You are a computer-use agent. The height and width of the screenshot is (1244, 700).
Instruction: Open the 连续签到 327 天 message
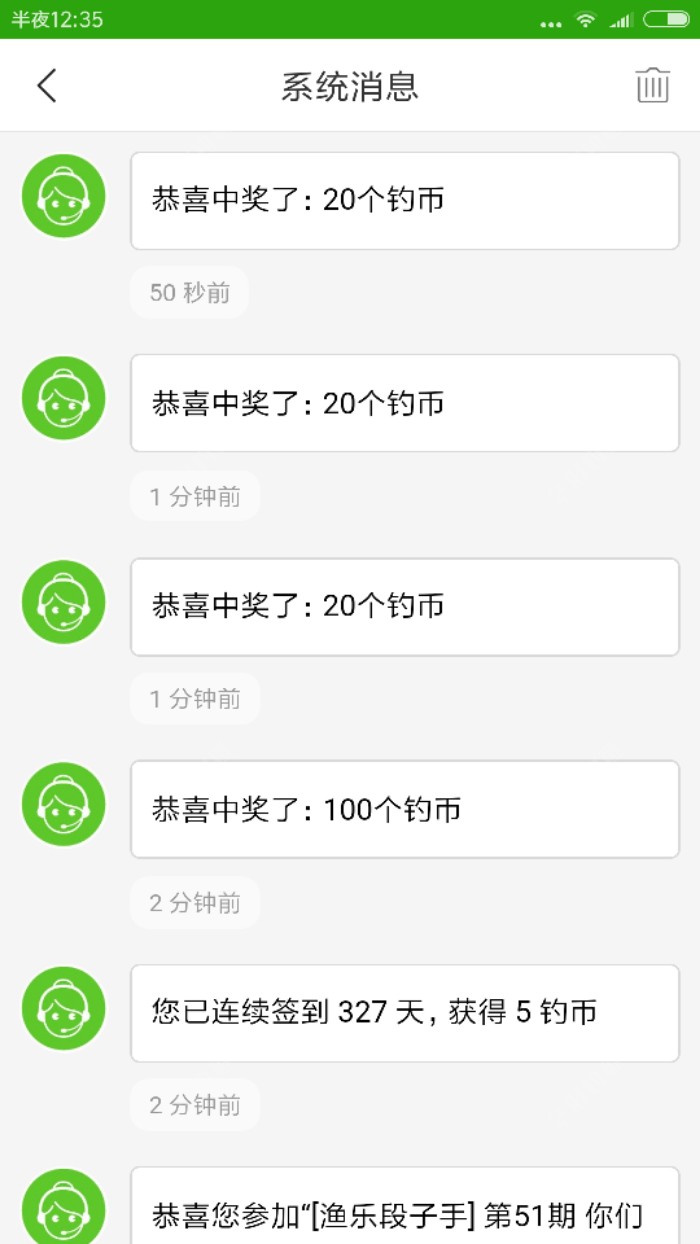[404, 1012]
